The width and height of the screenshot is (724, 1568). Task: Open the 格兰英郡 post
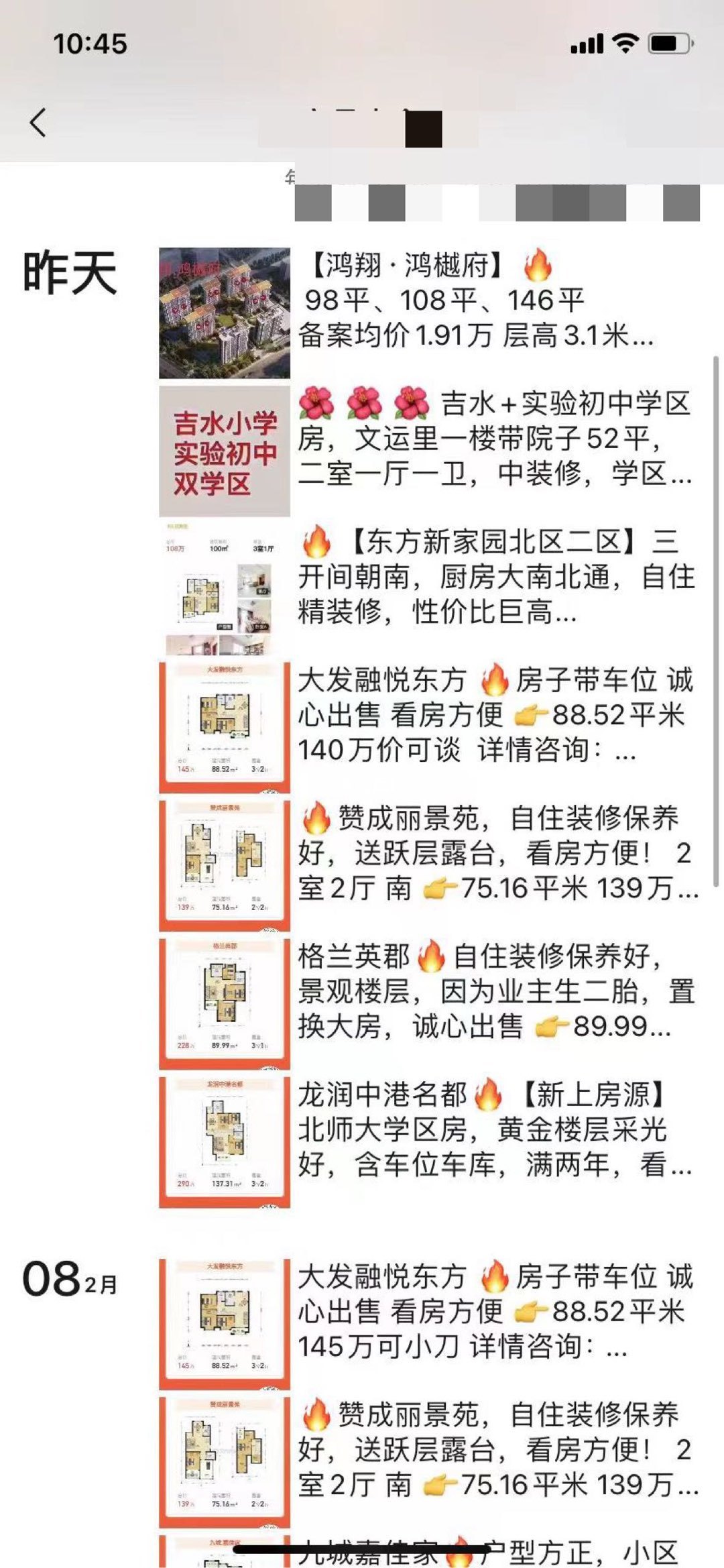[x=496, y=991]
